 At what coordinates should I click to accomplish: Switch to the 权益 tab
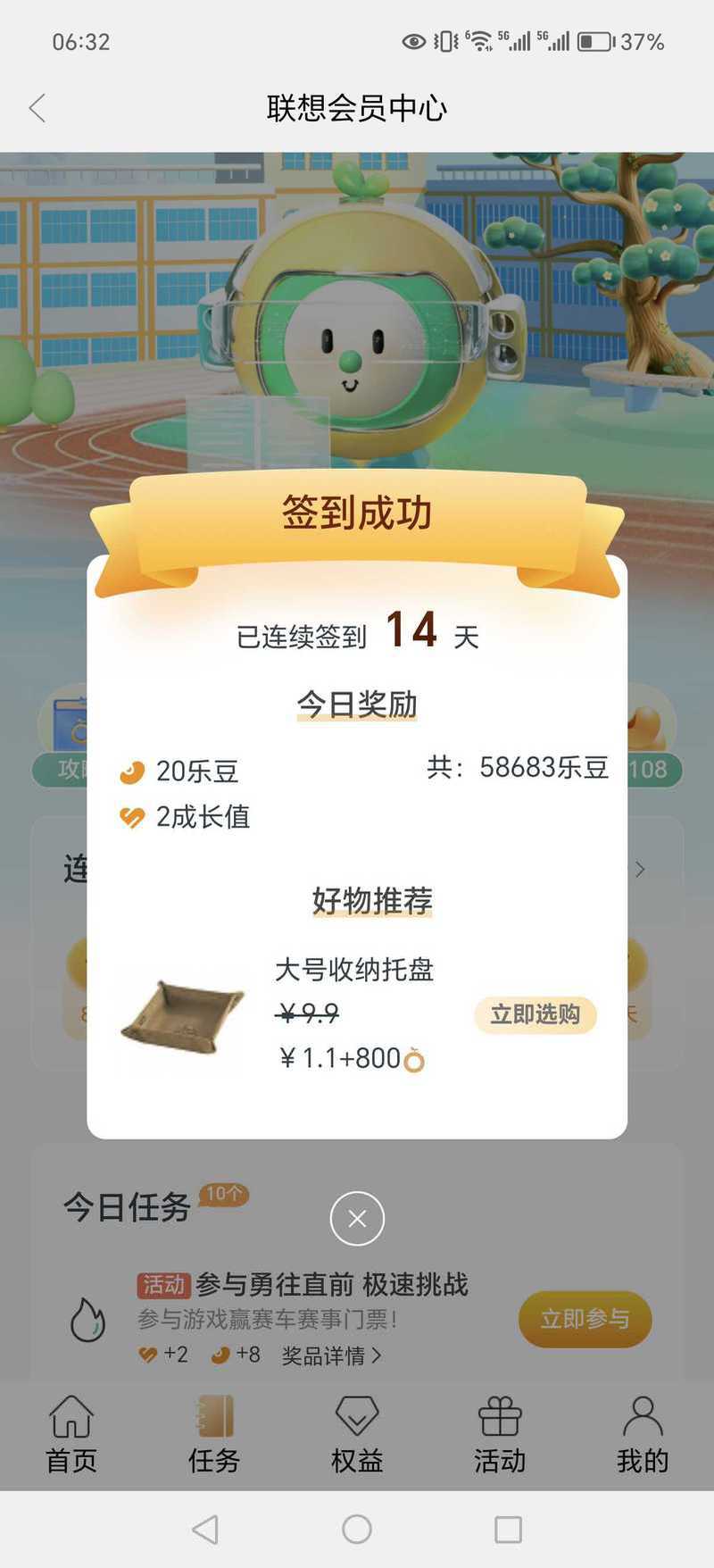pos(357,1434)
